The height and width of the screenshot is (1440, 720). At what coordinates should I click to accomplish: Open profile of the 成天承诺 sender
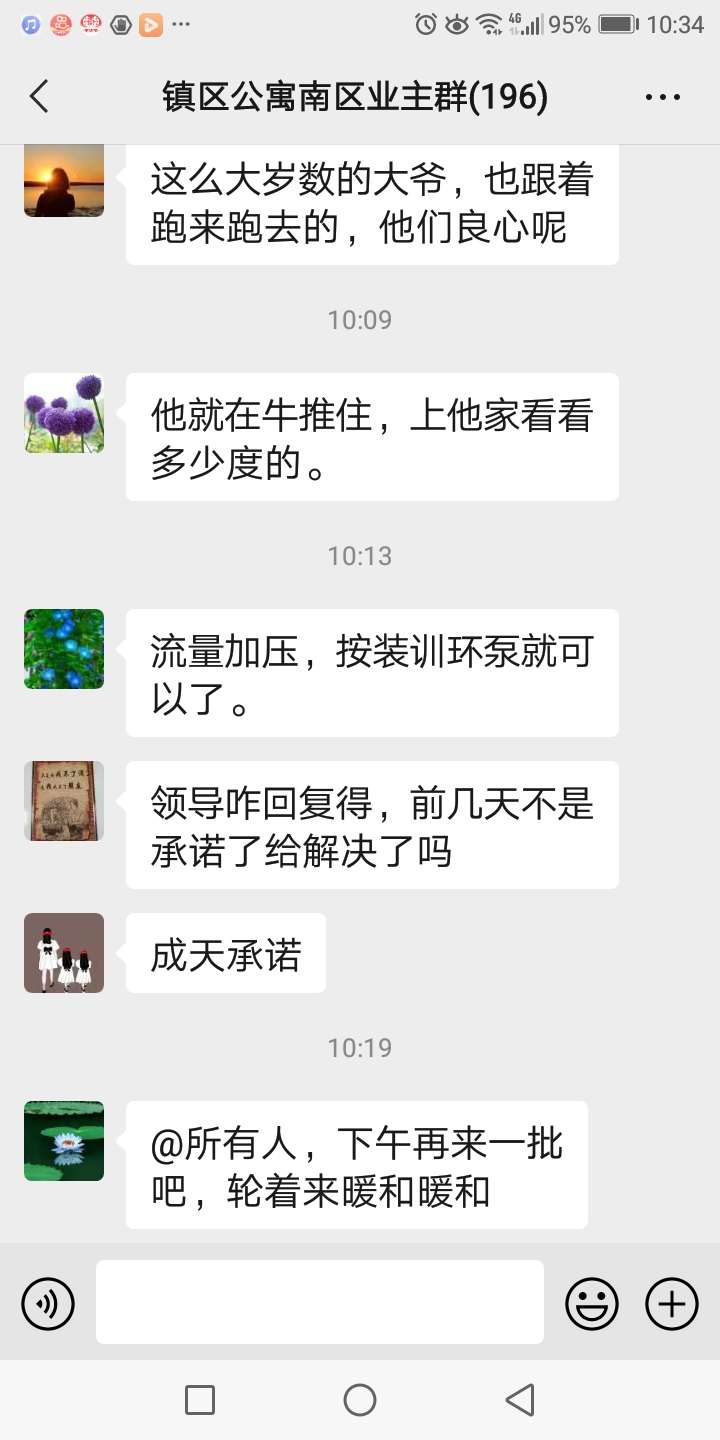pos(64,953)
